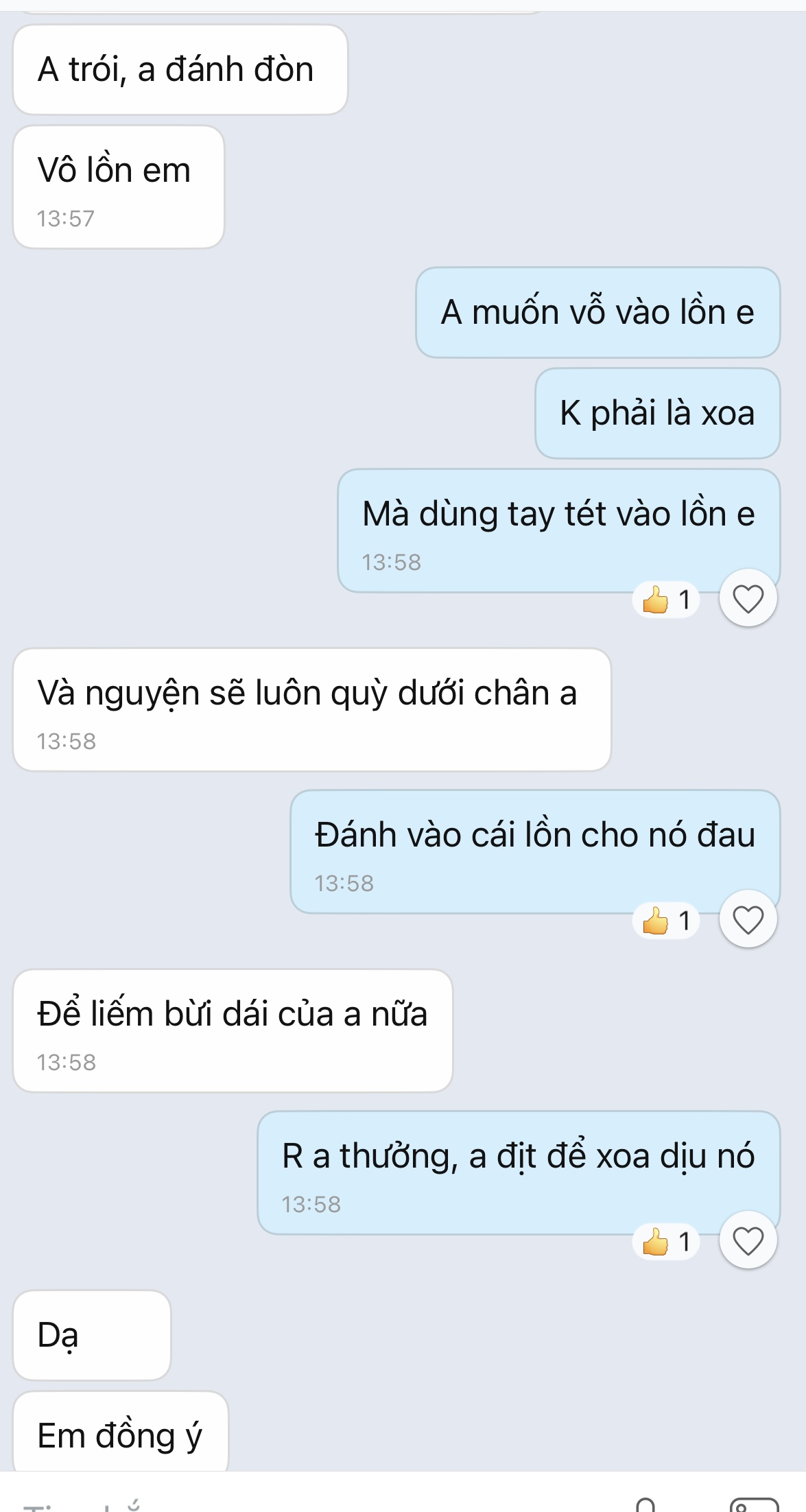The width and height of the screenshot is (806, 1512).
Task: Heart-react the message starting 'Đánh vào'
Action: coord(748,919)
